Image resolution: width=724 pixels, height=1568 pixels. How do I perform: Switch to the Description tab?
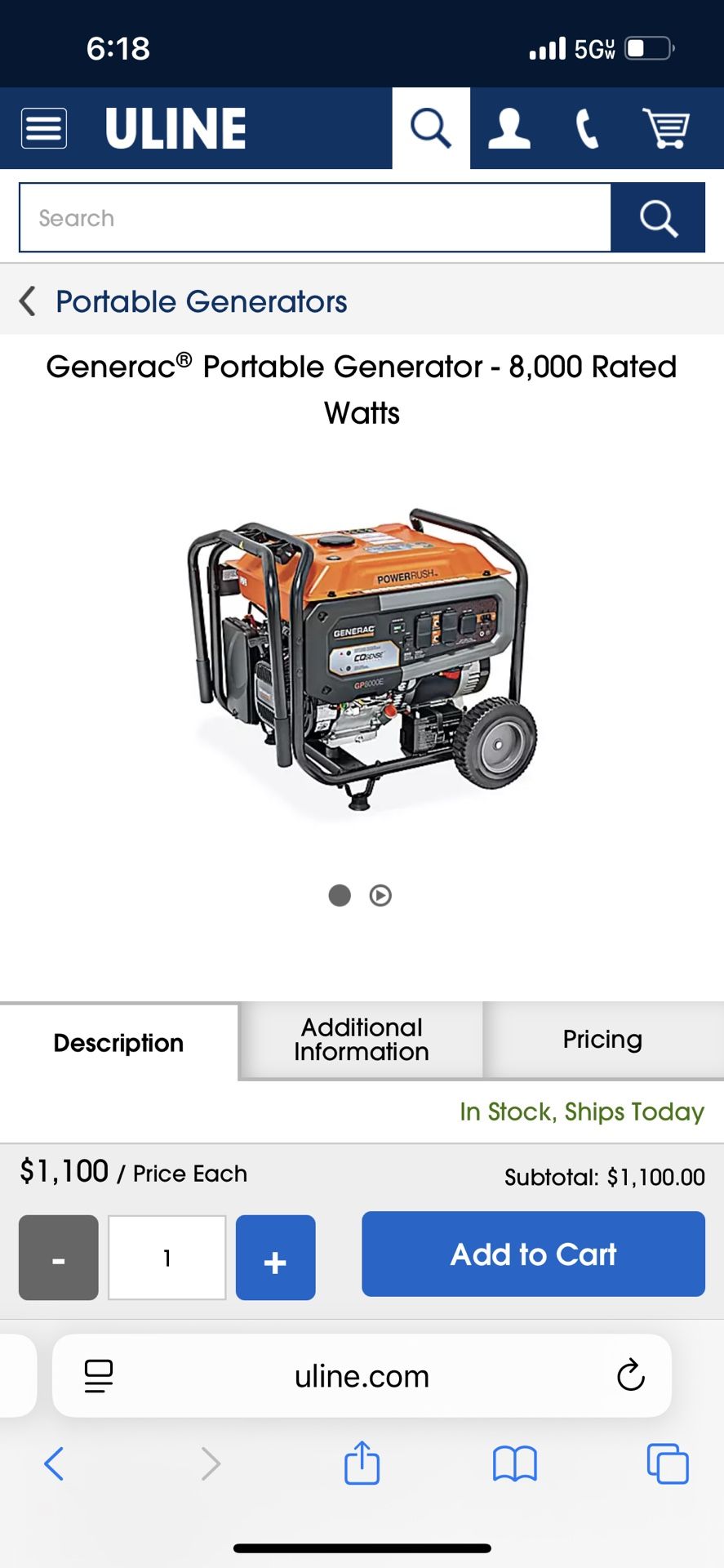coord(118,1043)
